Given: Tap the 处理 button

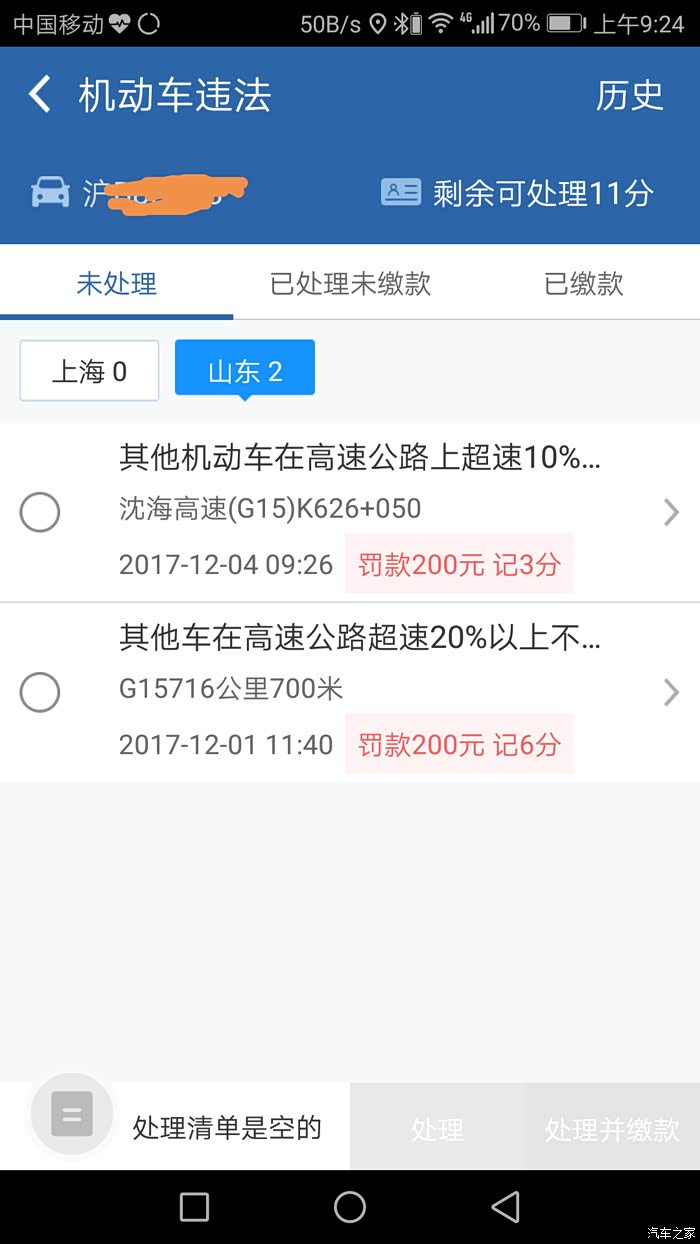Looking at the screenshot, I should click(437, 1129).
